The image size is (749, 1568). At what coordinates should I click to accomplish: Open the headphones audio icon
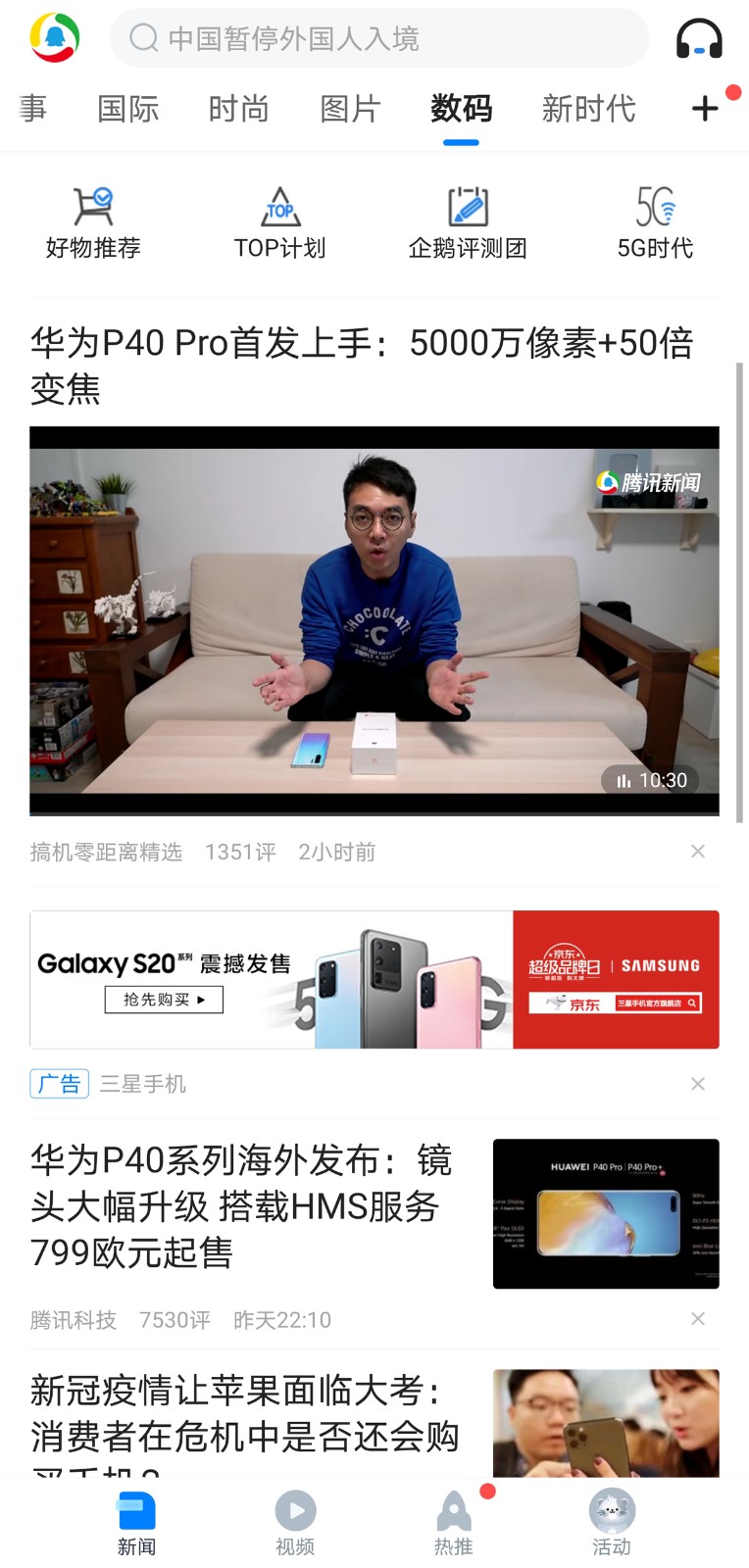coord(699,38)
